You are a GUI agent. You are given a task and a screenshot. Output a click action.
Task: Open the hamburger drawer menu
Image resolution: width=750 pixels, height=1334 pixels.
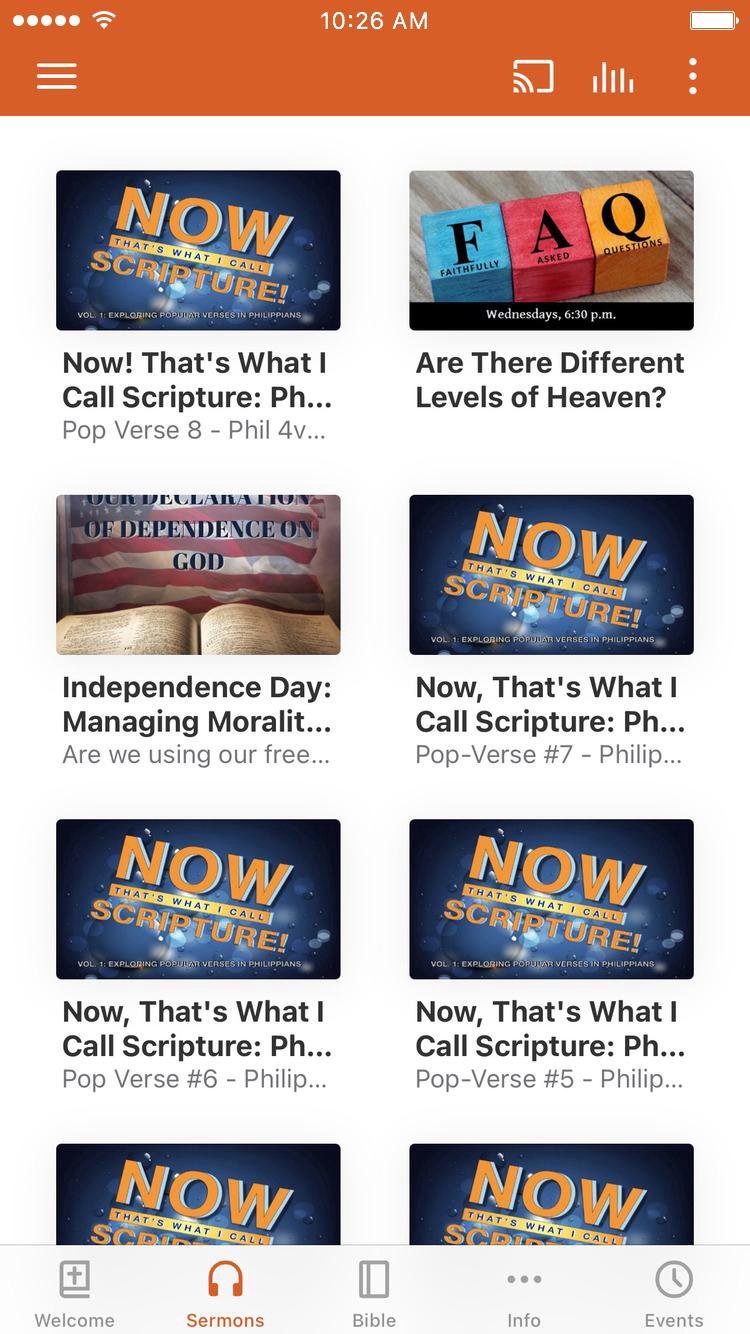pos(57,77)
